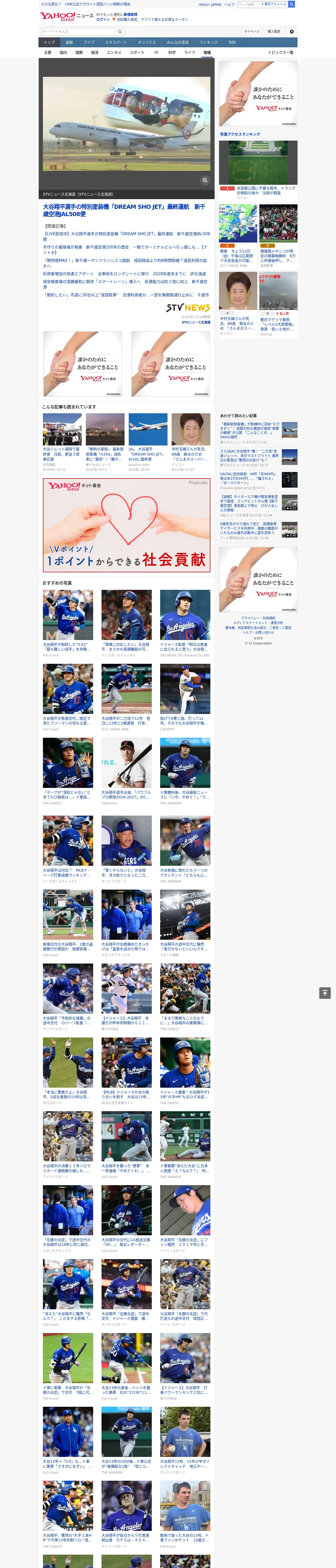Open 購入履歴 purchase history

point(274,32)
